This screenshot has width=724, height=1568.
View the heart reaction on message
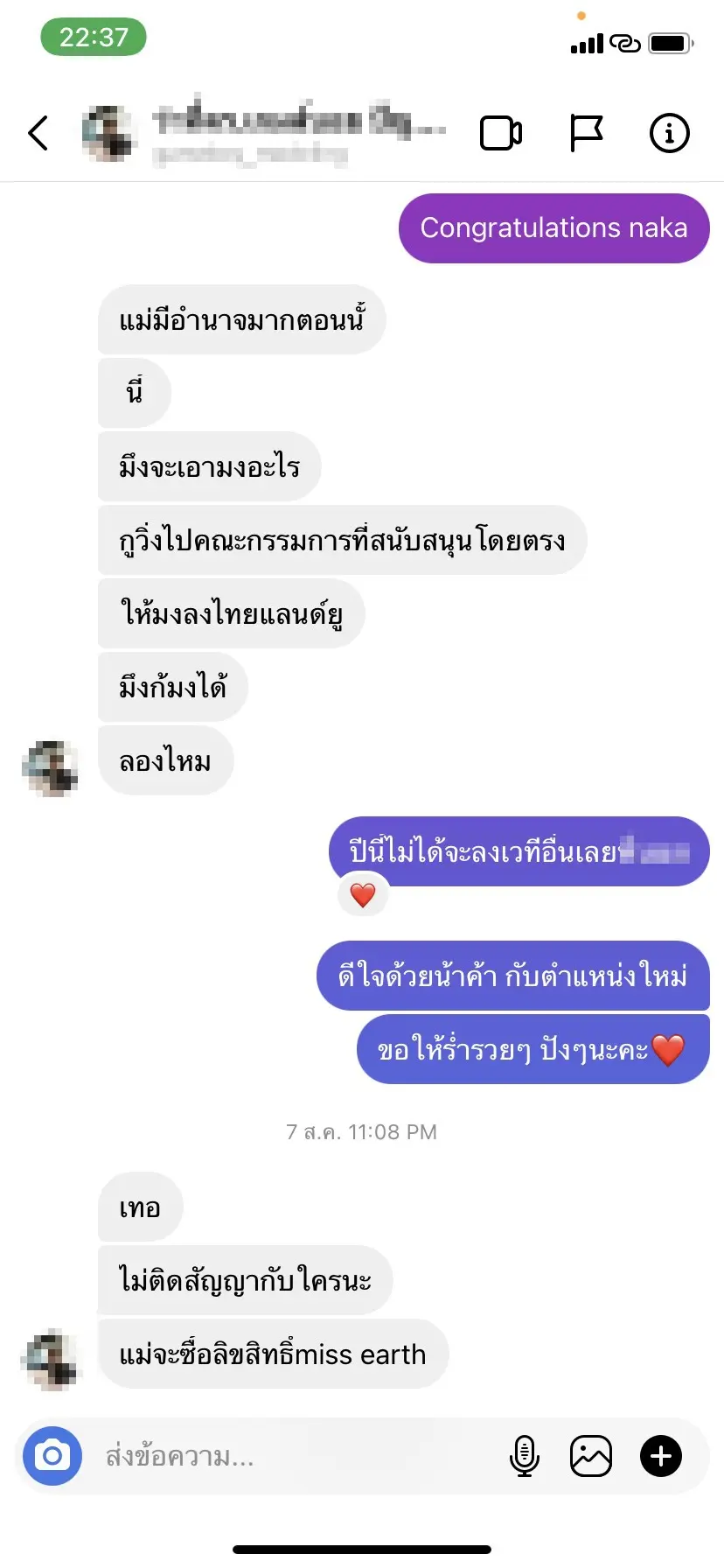pyautogui.click(x=363, y=894)
